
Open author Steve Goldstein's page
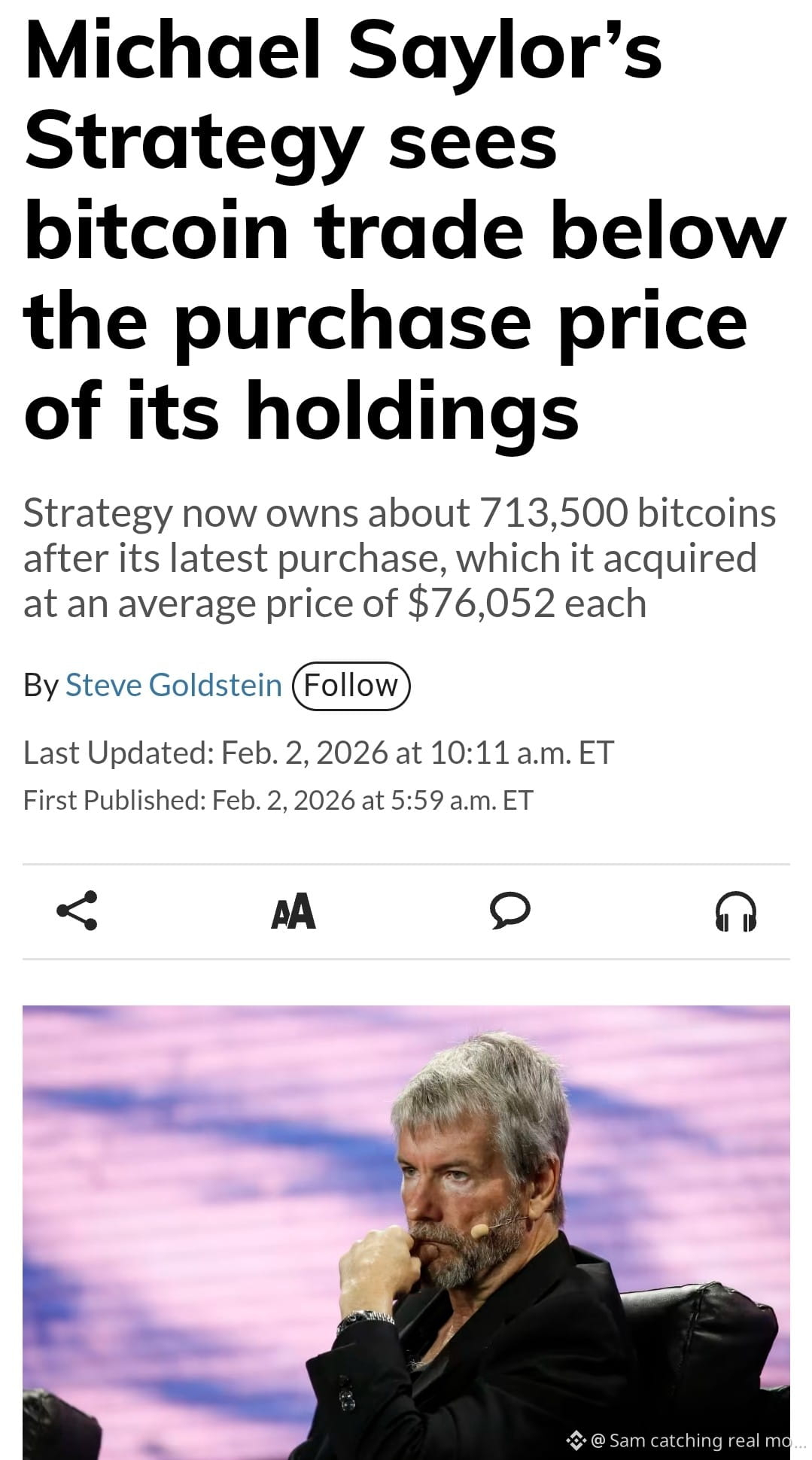pyautogui.click(x=173, y=685)
